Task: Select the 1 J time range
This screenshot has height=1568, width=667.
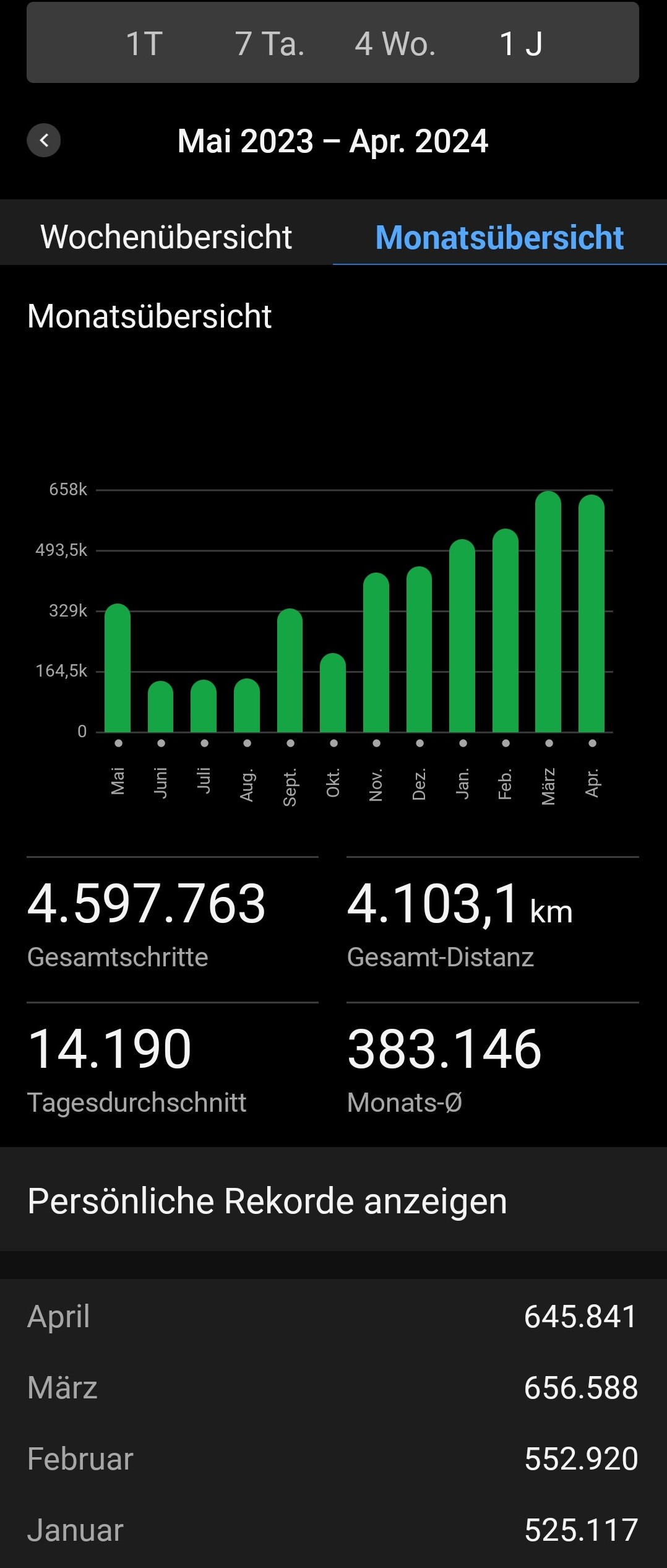Action: (x=521, y=44)
